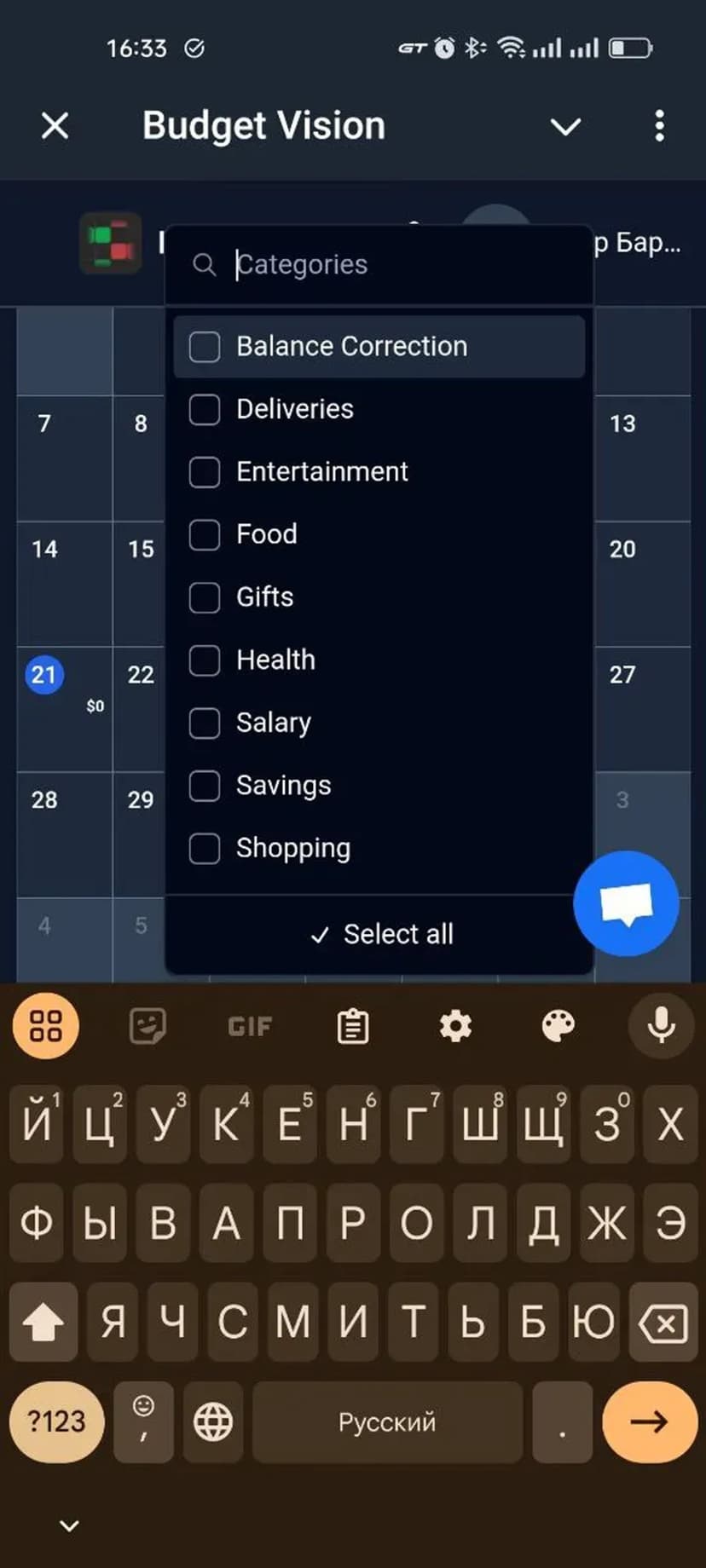Select the Shopping category
The image size is (706, 1568).
click(205, 848)
